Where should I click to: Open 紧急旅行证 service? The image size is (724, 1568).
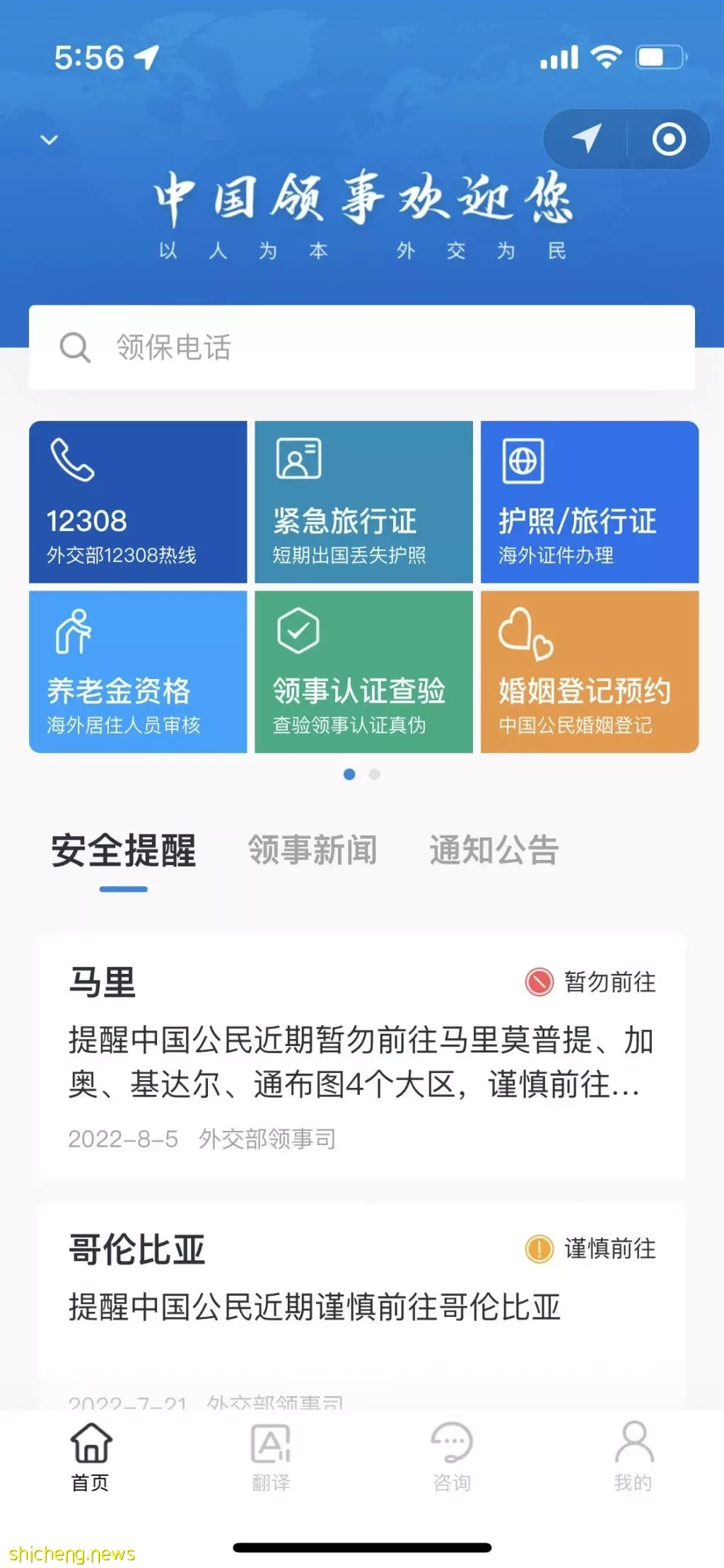pos(363,502)
